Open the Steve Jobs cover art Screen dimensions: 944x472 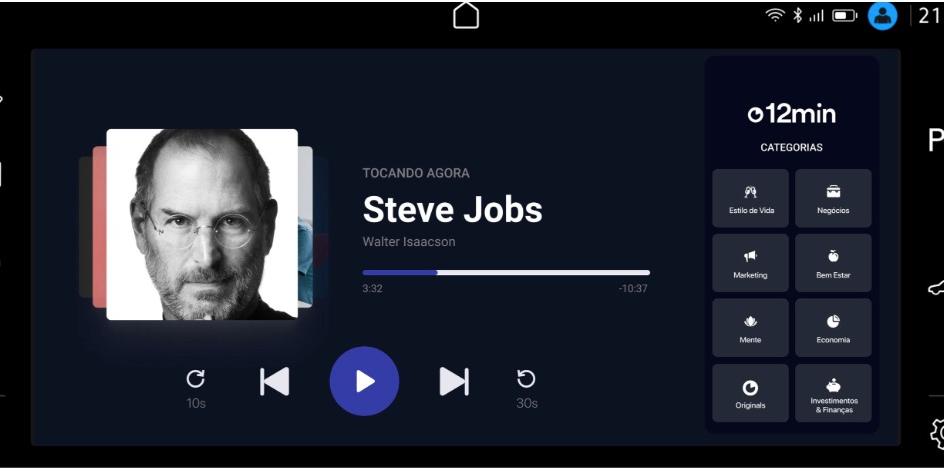point(202,224)
